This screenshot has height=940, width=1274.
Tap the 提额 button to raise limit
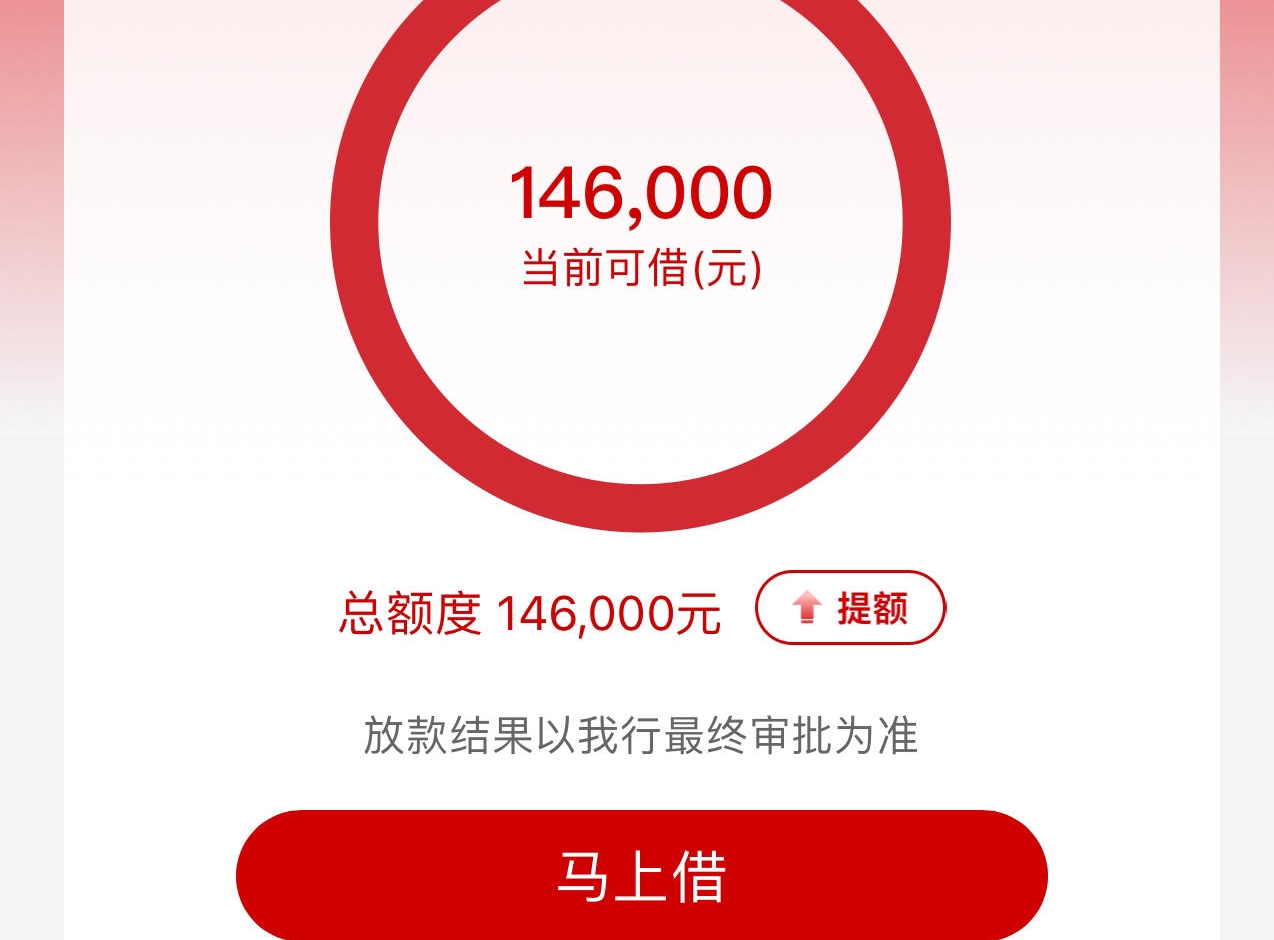click(850, 607)
